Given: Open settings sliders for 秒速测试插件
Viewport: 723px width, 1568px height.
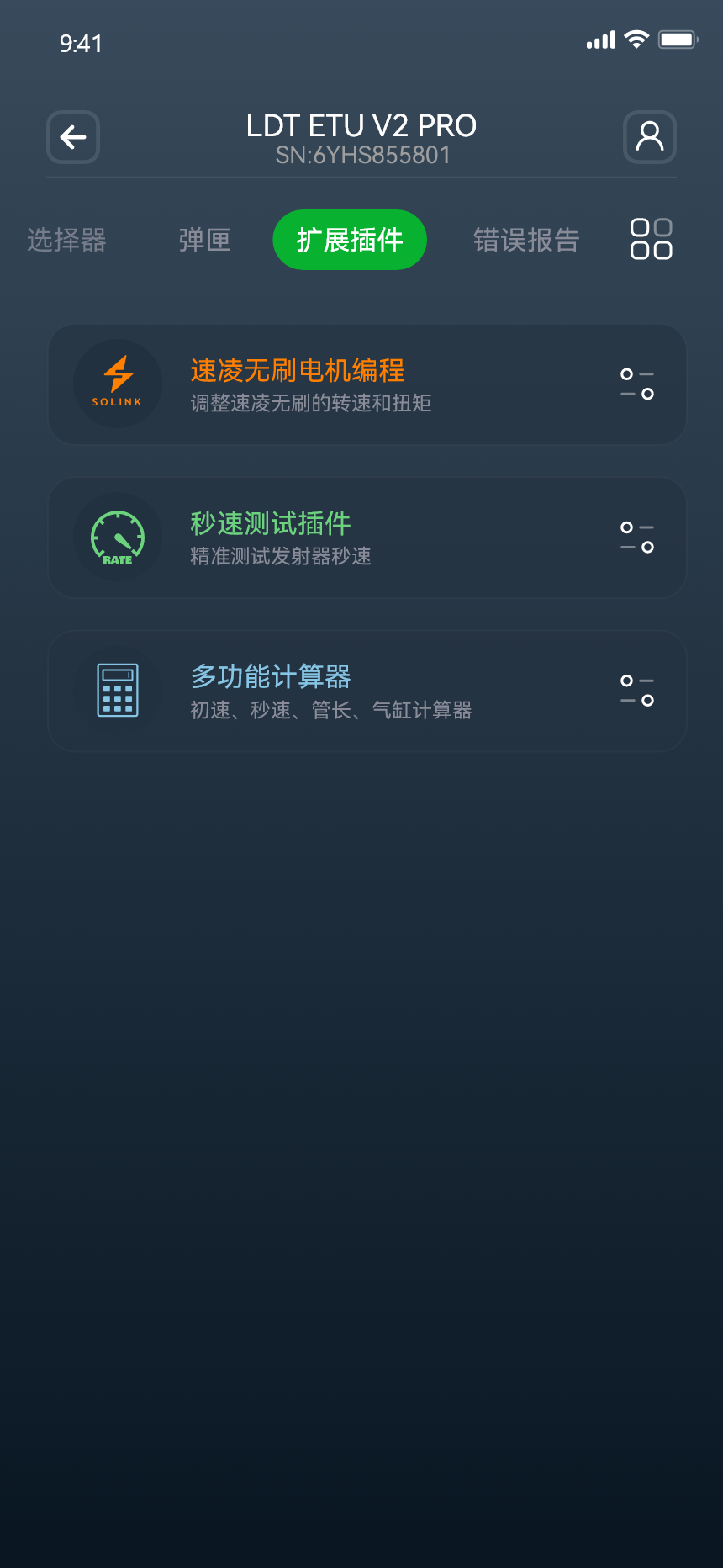Looking at the screenshot, I should [636, 538].
